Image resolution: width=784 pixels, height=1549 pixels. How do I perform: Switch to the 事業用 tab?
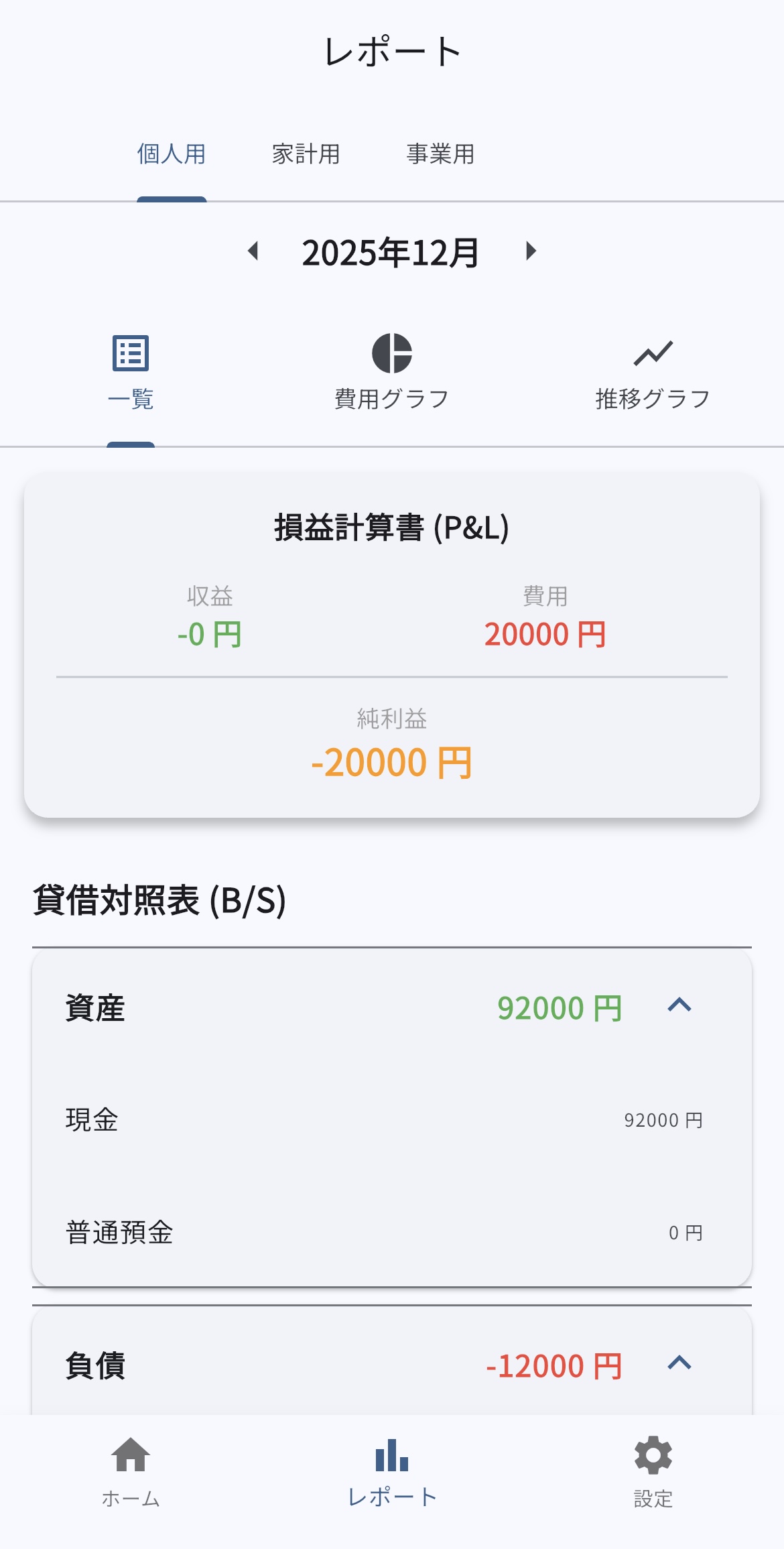click(440, 154)
